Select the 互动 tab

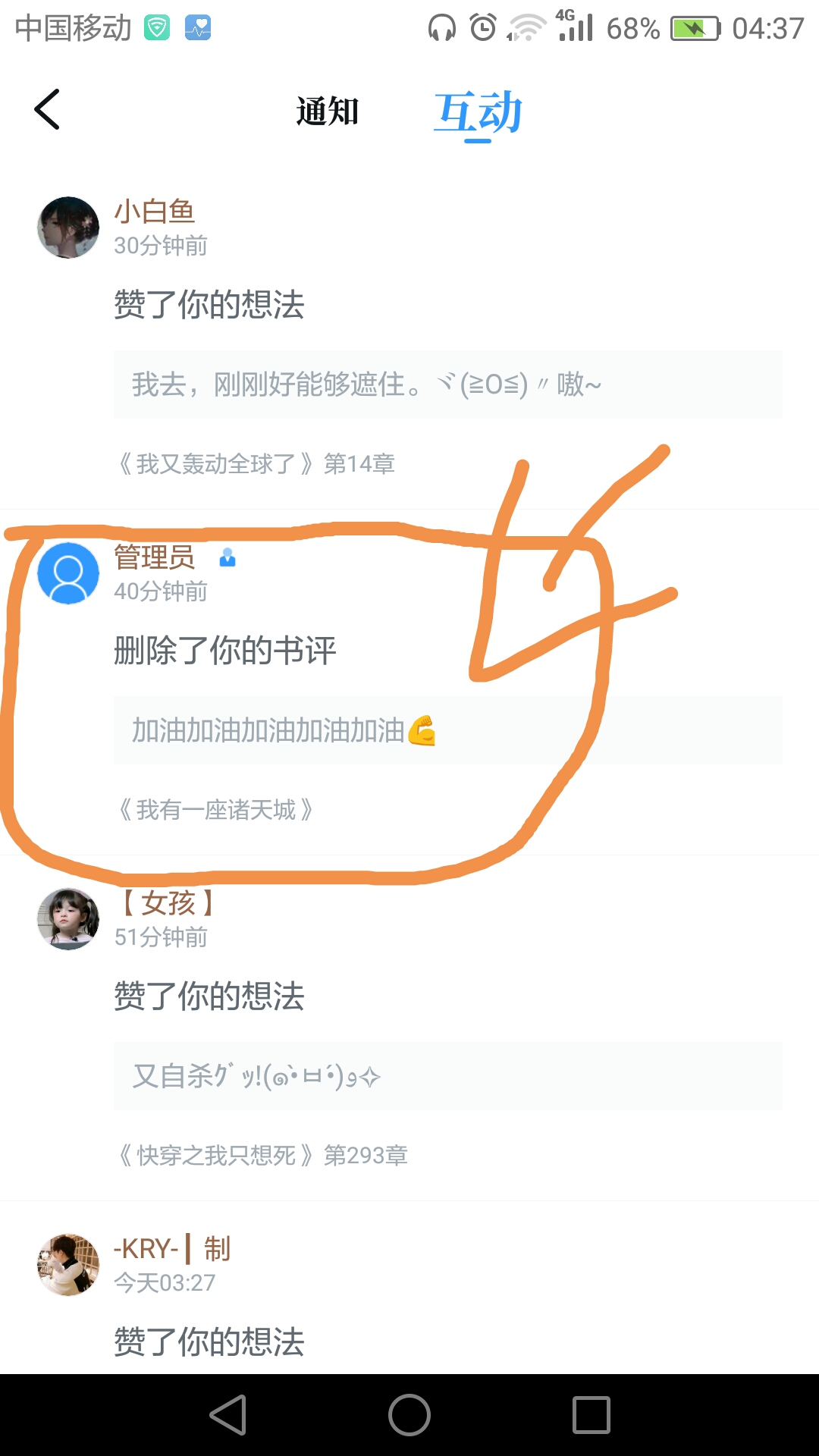click(x=478, y=112)
